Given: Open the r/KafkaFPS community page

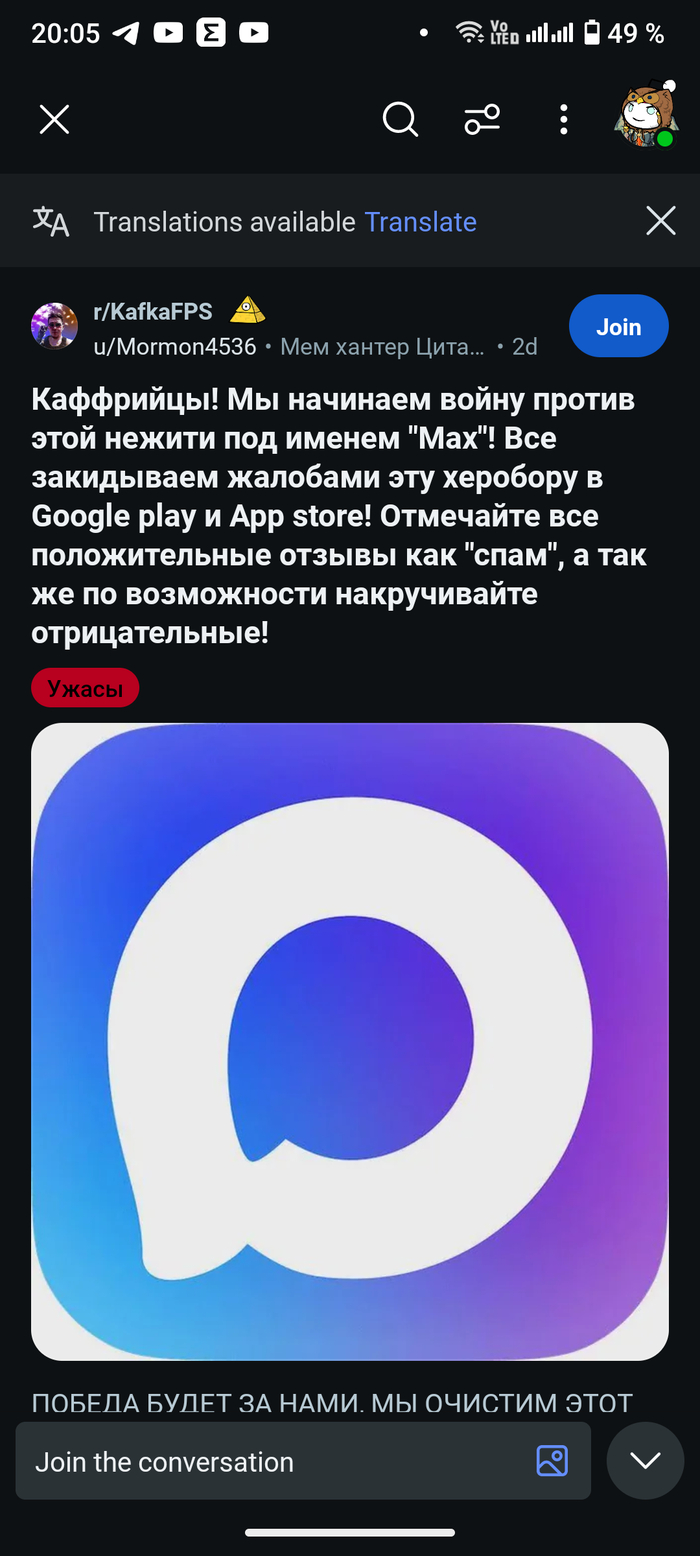Looking at the screenshot, I should point(153,311).
